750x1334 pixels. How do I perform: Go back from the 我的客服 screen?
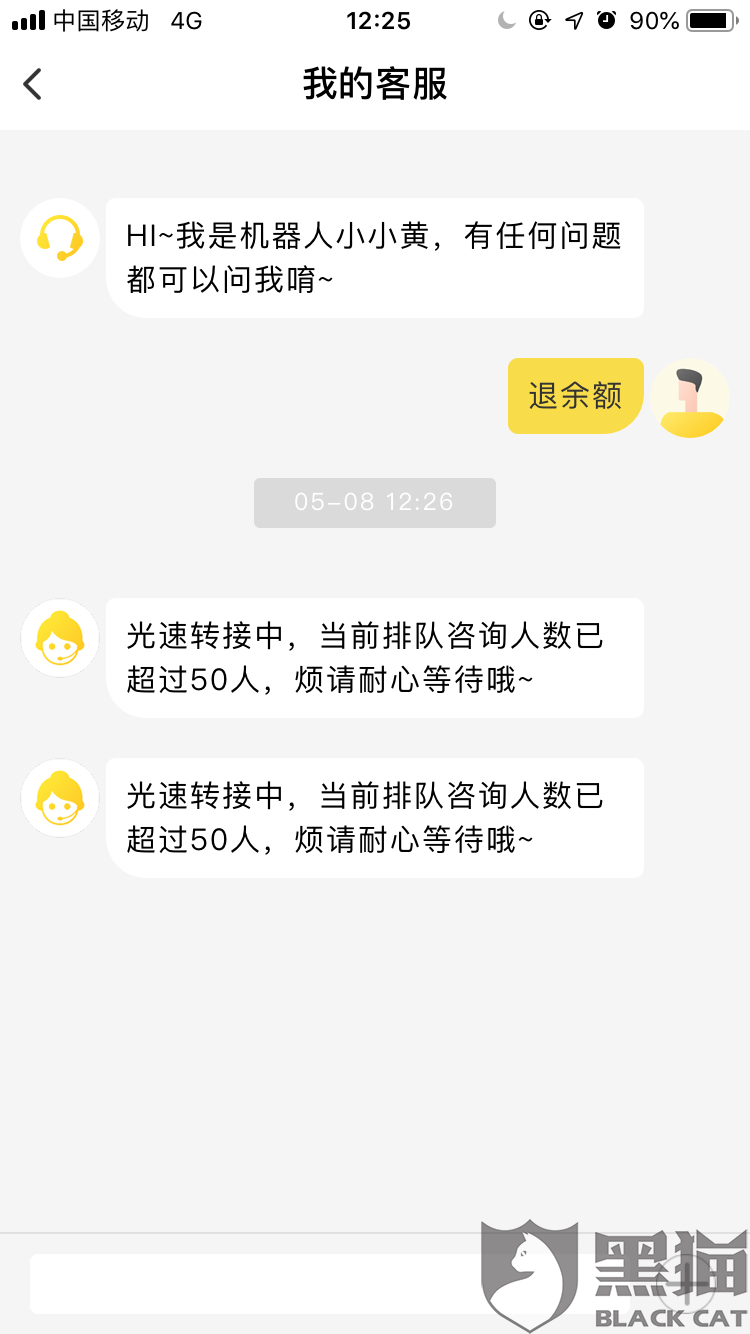pyautogui.click(x=33, y=84)
